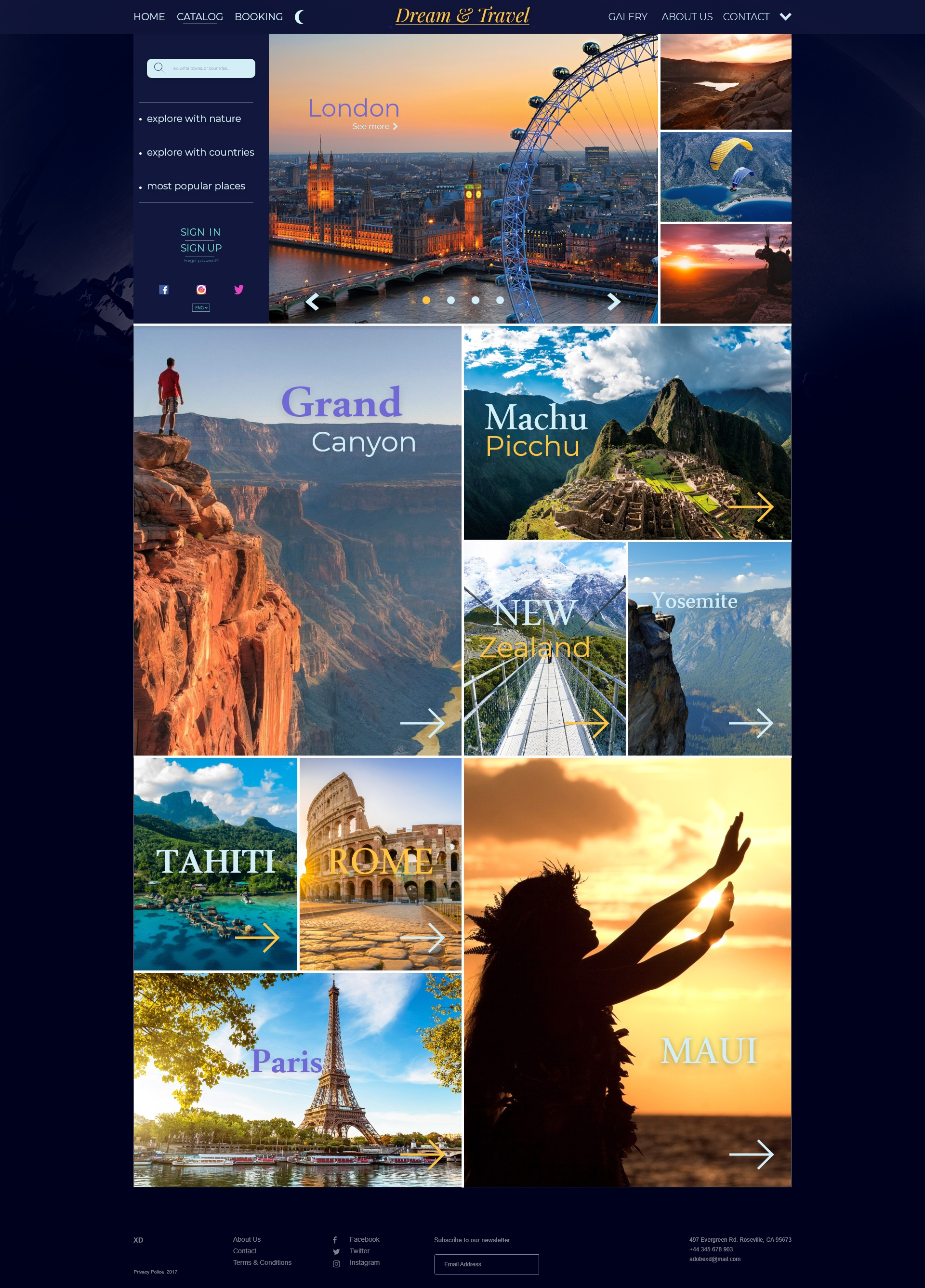The width and height of the screenshot is (925, 1288).
Task: Switch to the BOOKING page
Action: click(258, 17)
